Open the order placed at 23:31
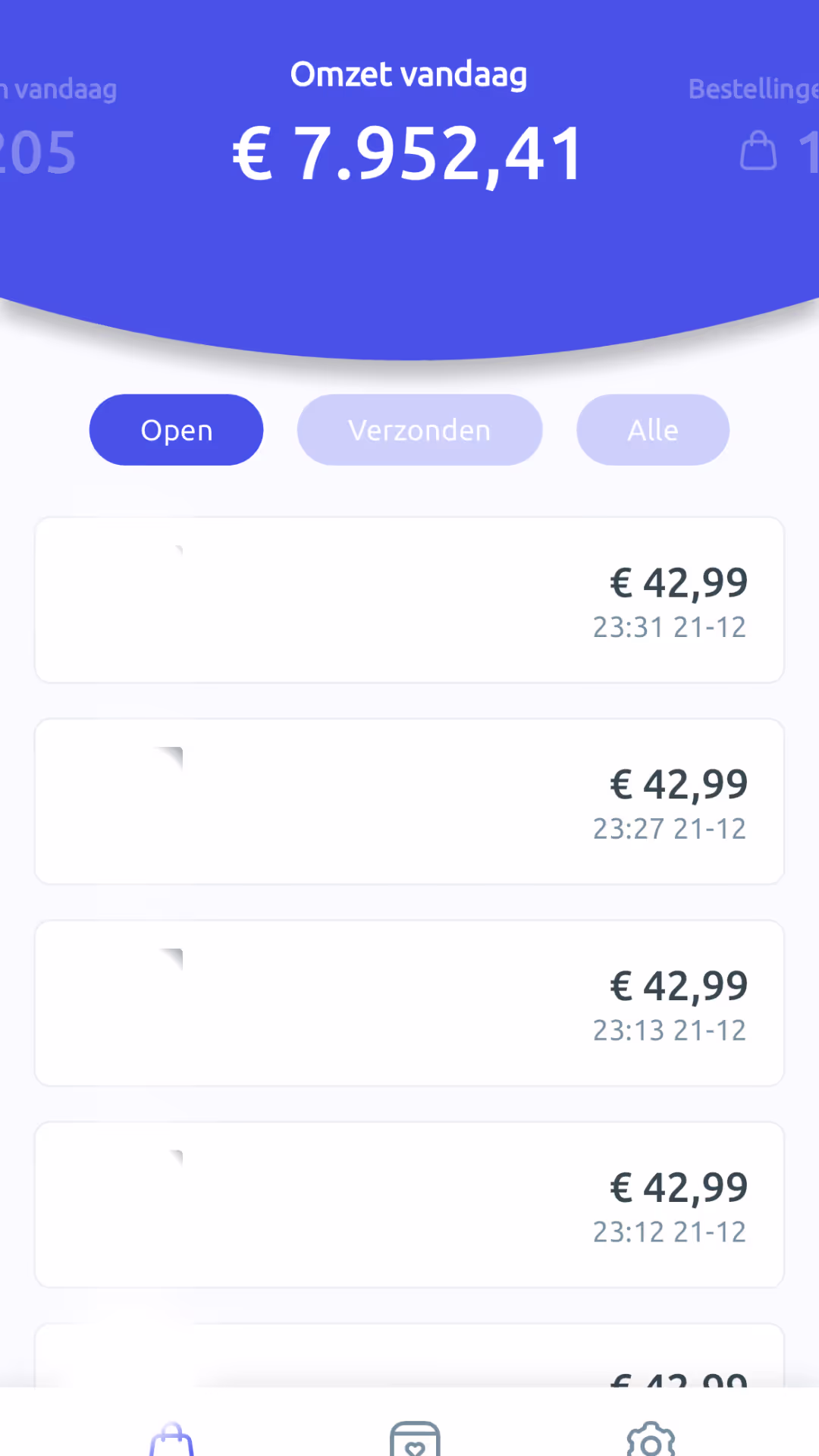Screen dimensions: 819x1456 (409, 600)
